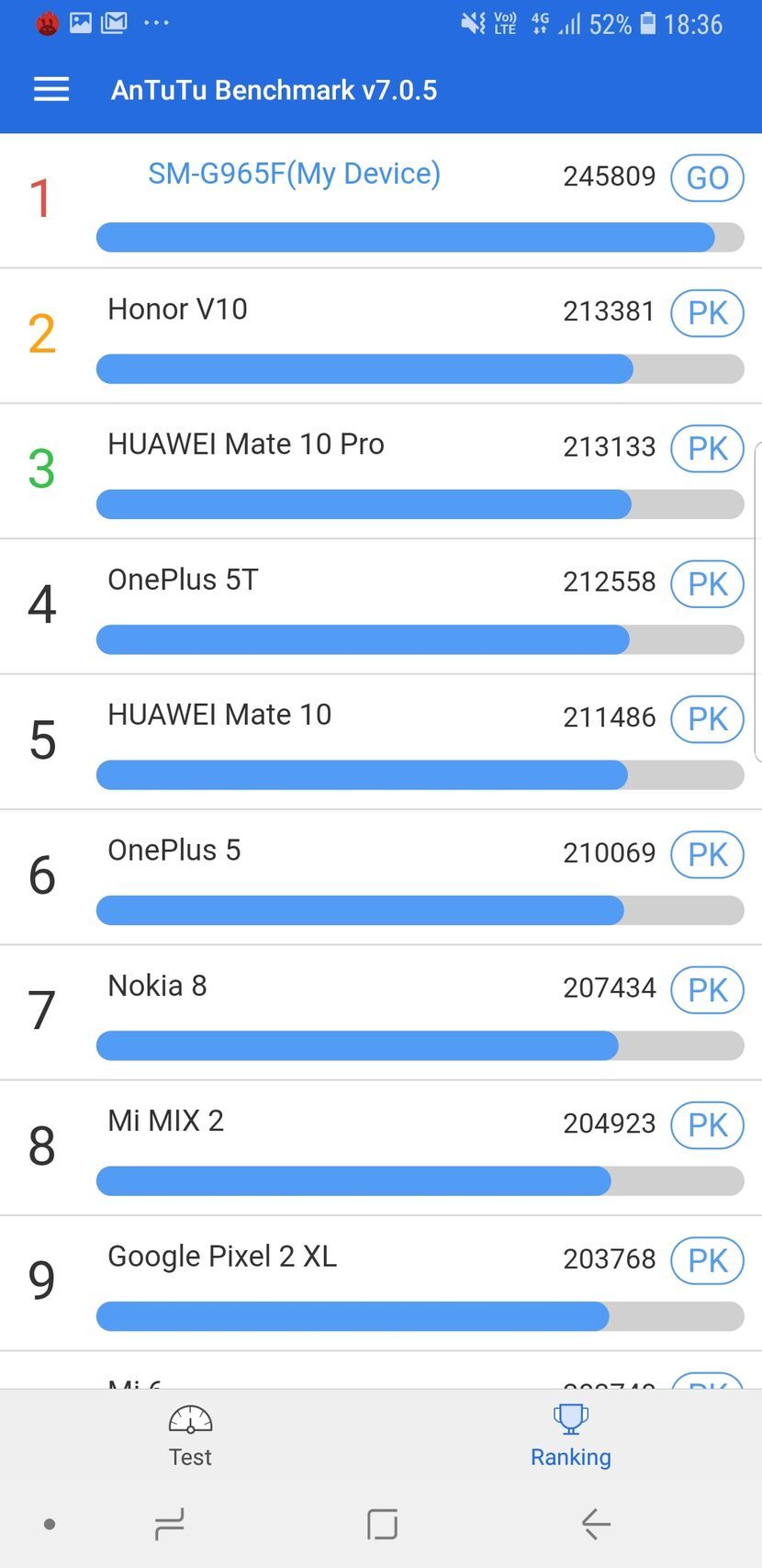Tap PK next to Honor V10
762x1568 pixels.
[706, 312]
